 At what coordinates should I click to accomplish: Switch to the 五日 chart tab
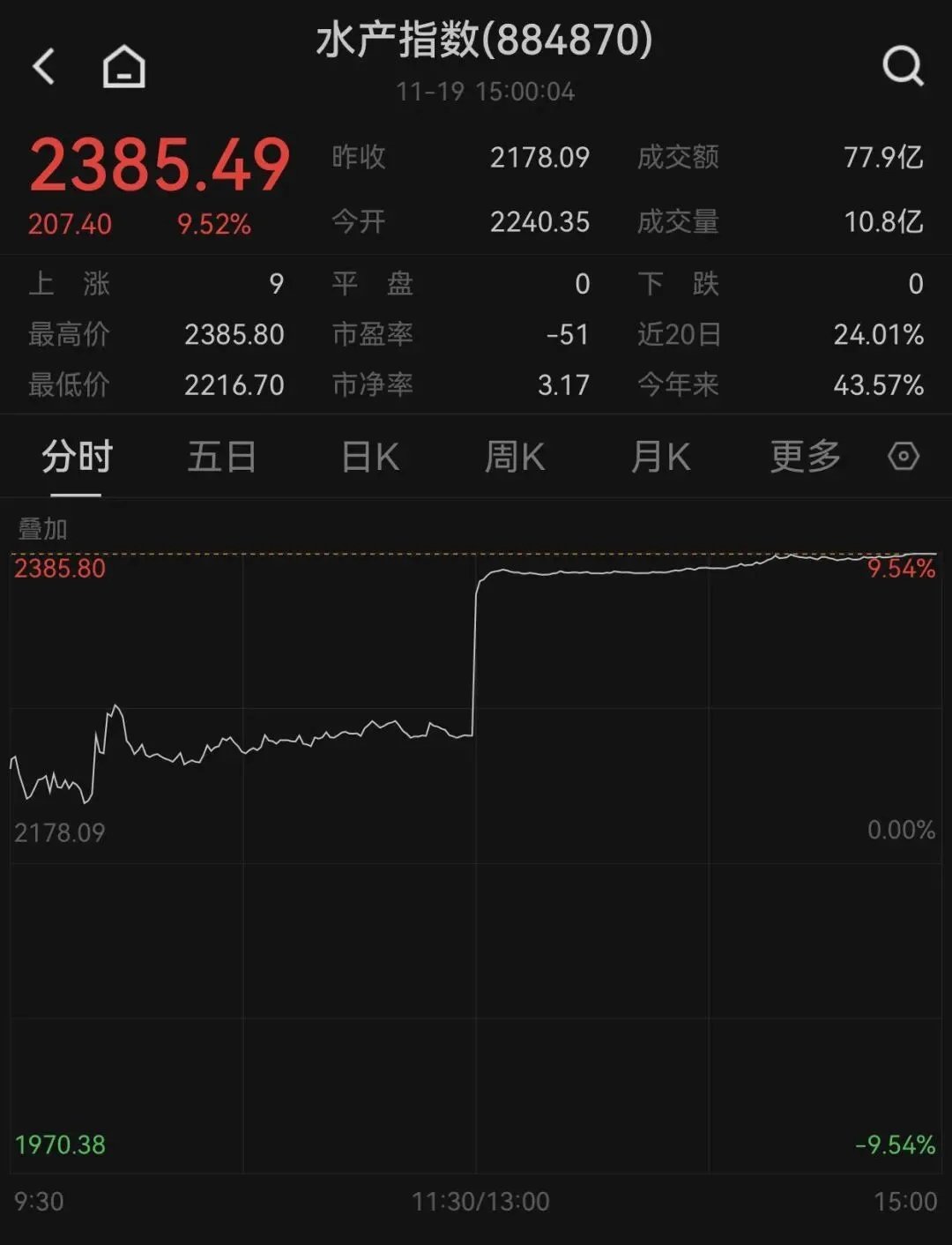tap(221, 457)
